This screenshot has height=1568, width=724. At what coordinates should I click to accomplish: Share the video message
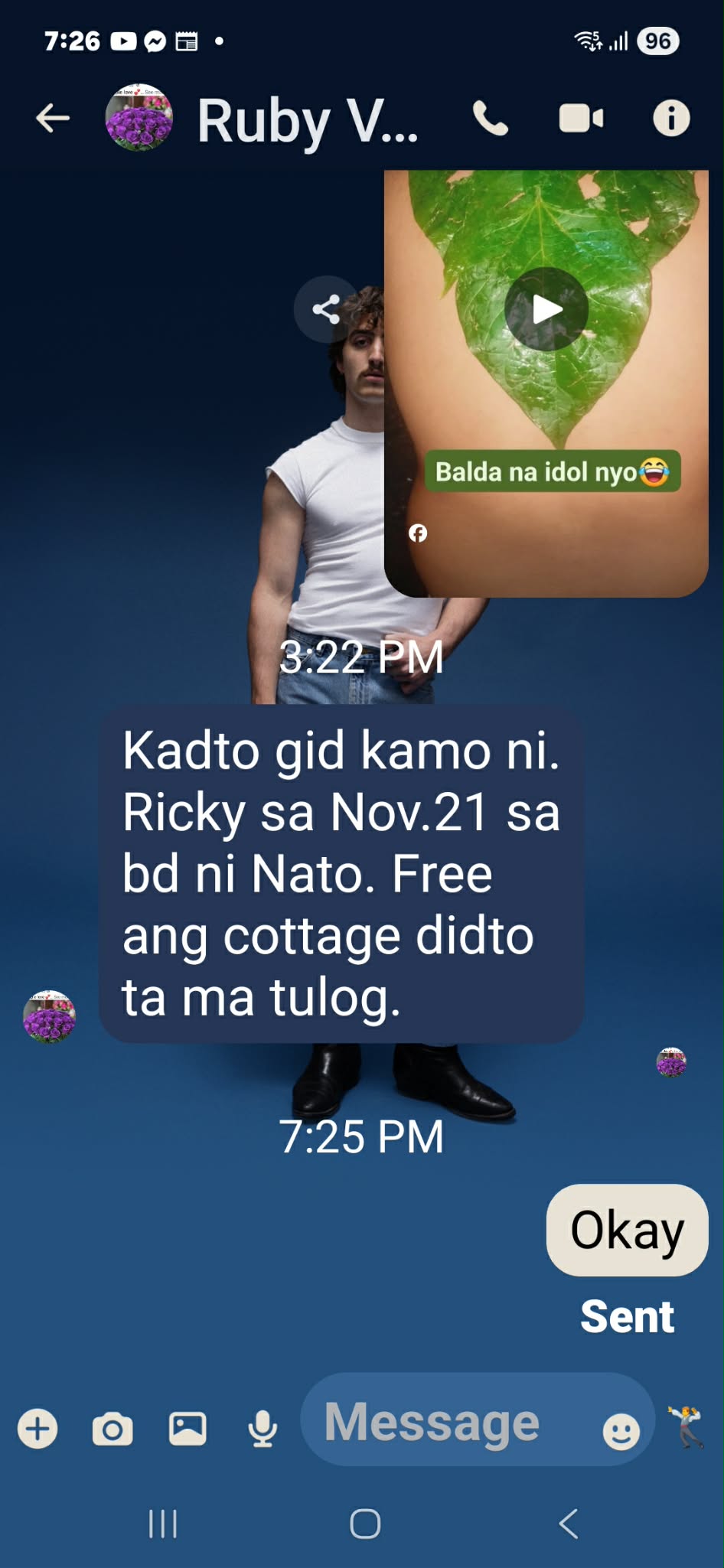327,309
